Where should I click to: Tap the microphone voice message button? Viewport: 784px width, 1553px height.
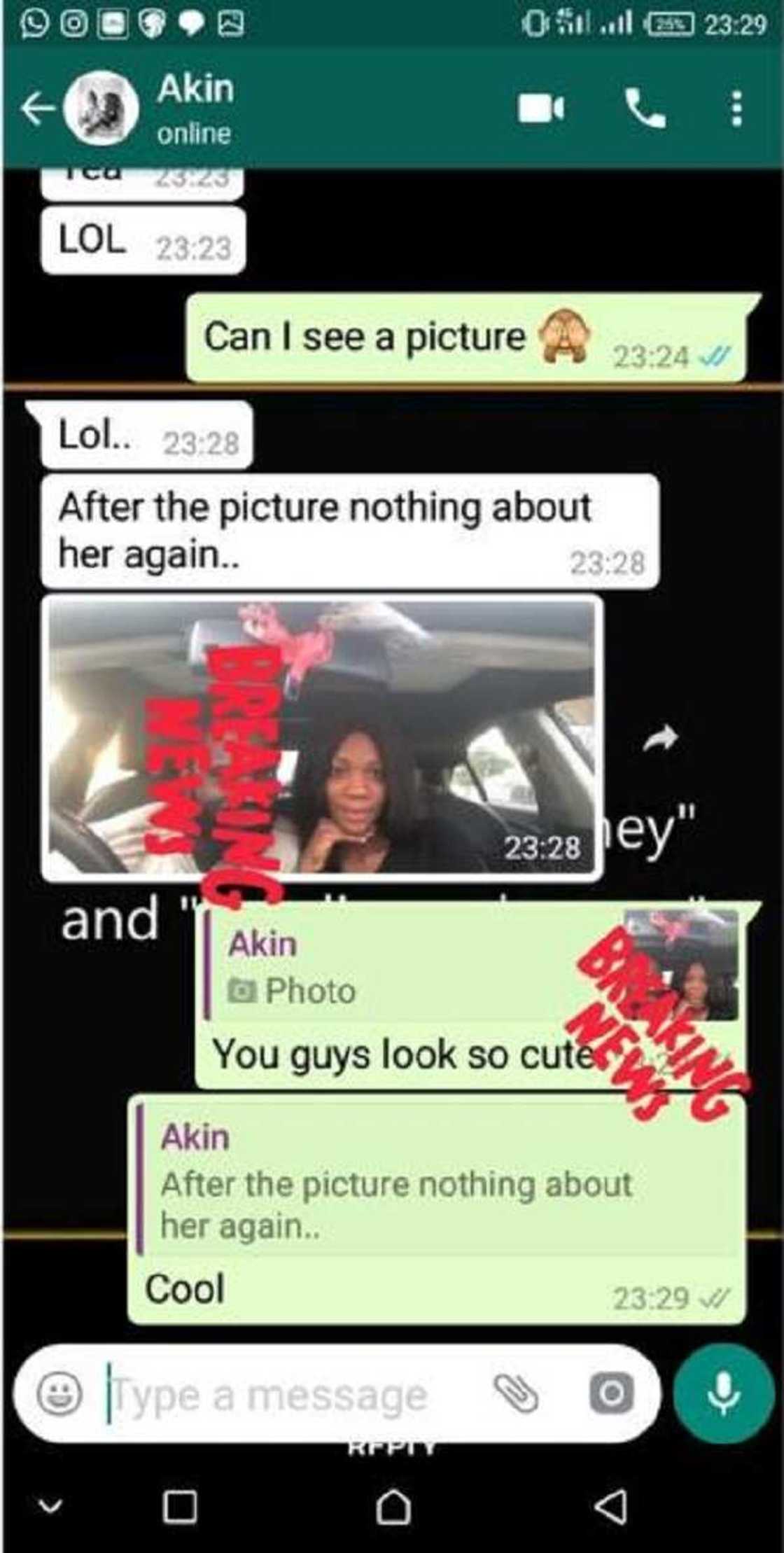point(722,1394)
